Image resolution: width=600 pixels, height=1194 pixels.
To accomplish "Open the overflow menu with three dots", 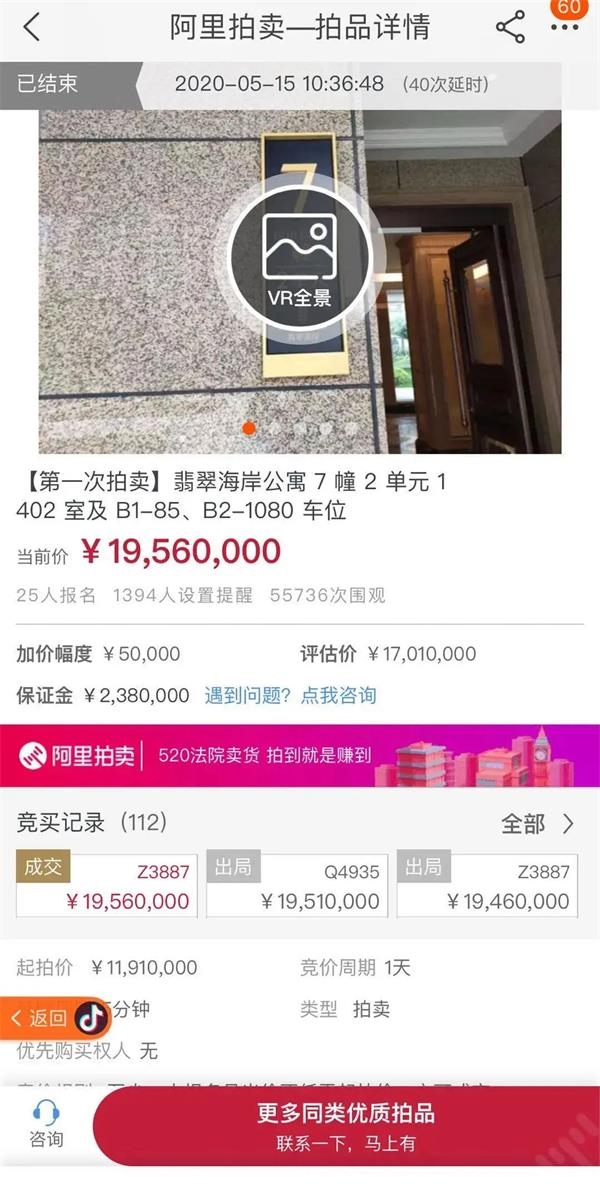I will click(566, 28).
